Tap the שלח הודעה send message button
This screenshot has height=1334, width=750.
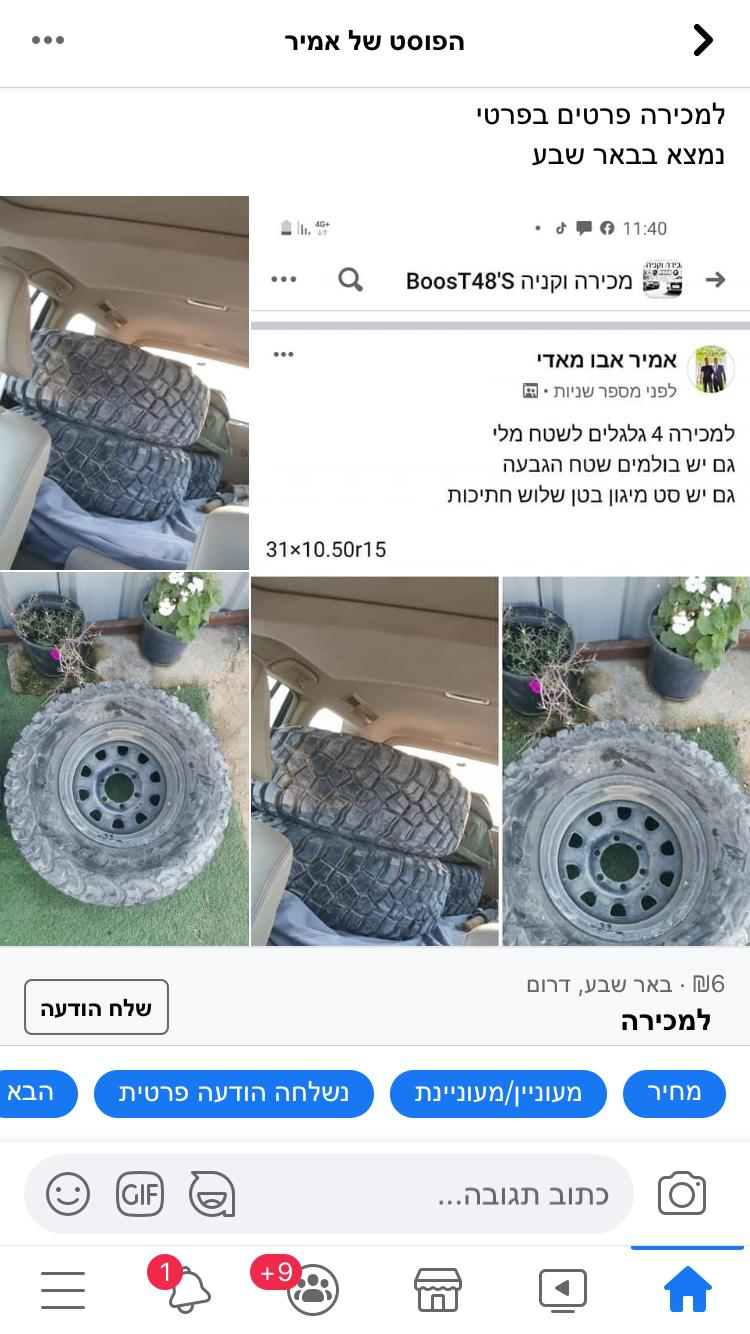point(96,1007)
